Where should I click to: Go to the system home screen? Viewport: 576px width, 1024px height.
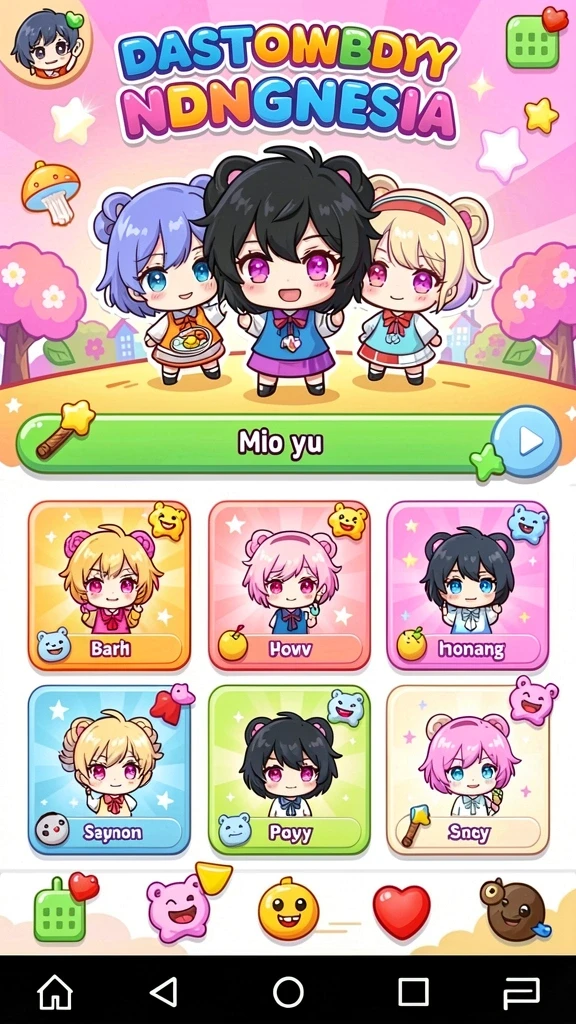click(55, 993)
